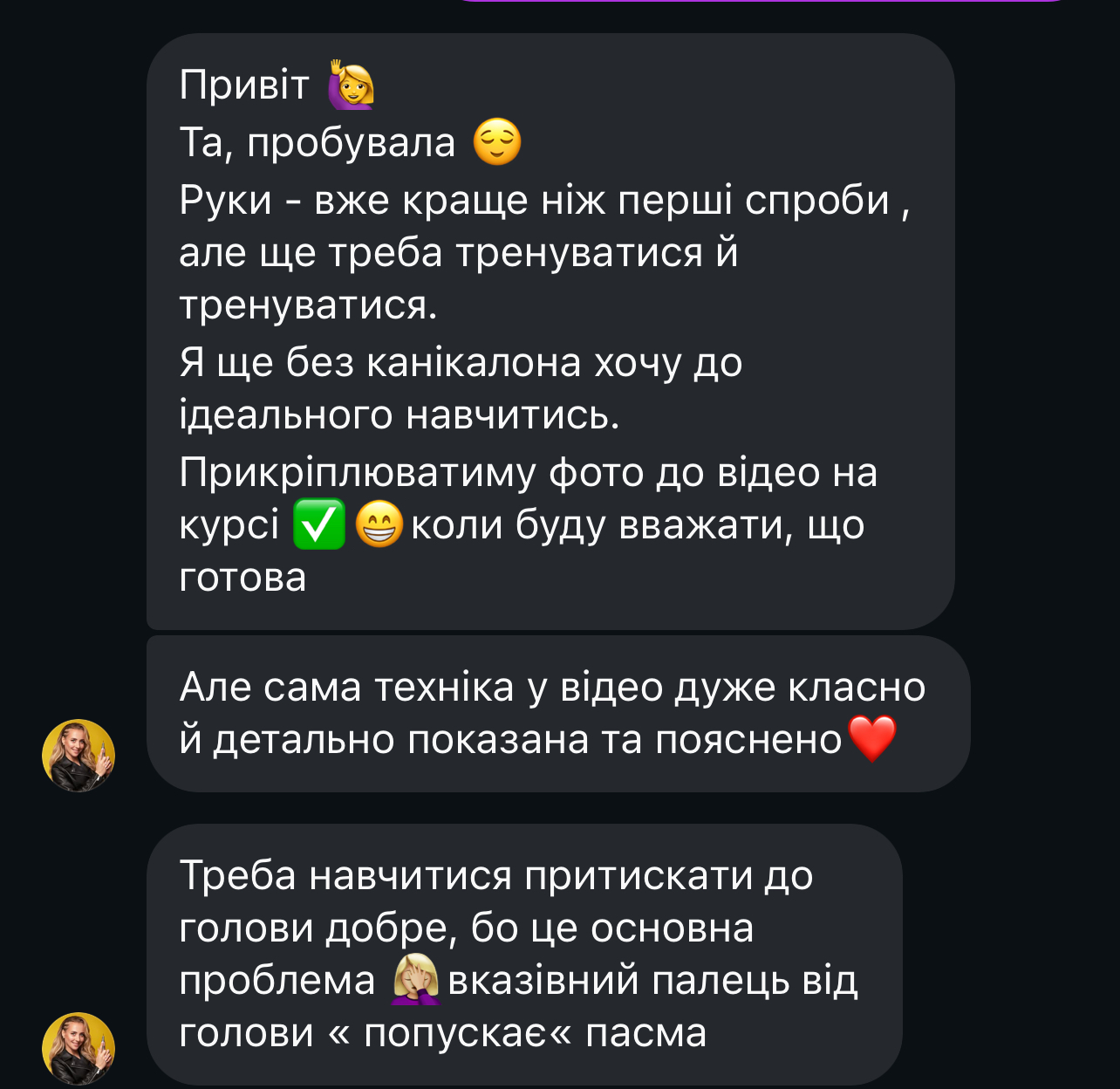Open sender's avatar beside the 'Треба навчитися притискати' message
Viewport: 1120px width, 1089px height.
point(79,1048)
